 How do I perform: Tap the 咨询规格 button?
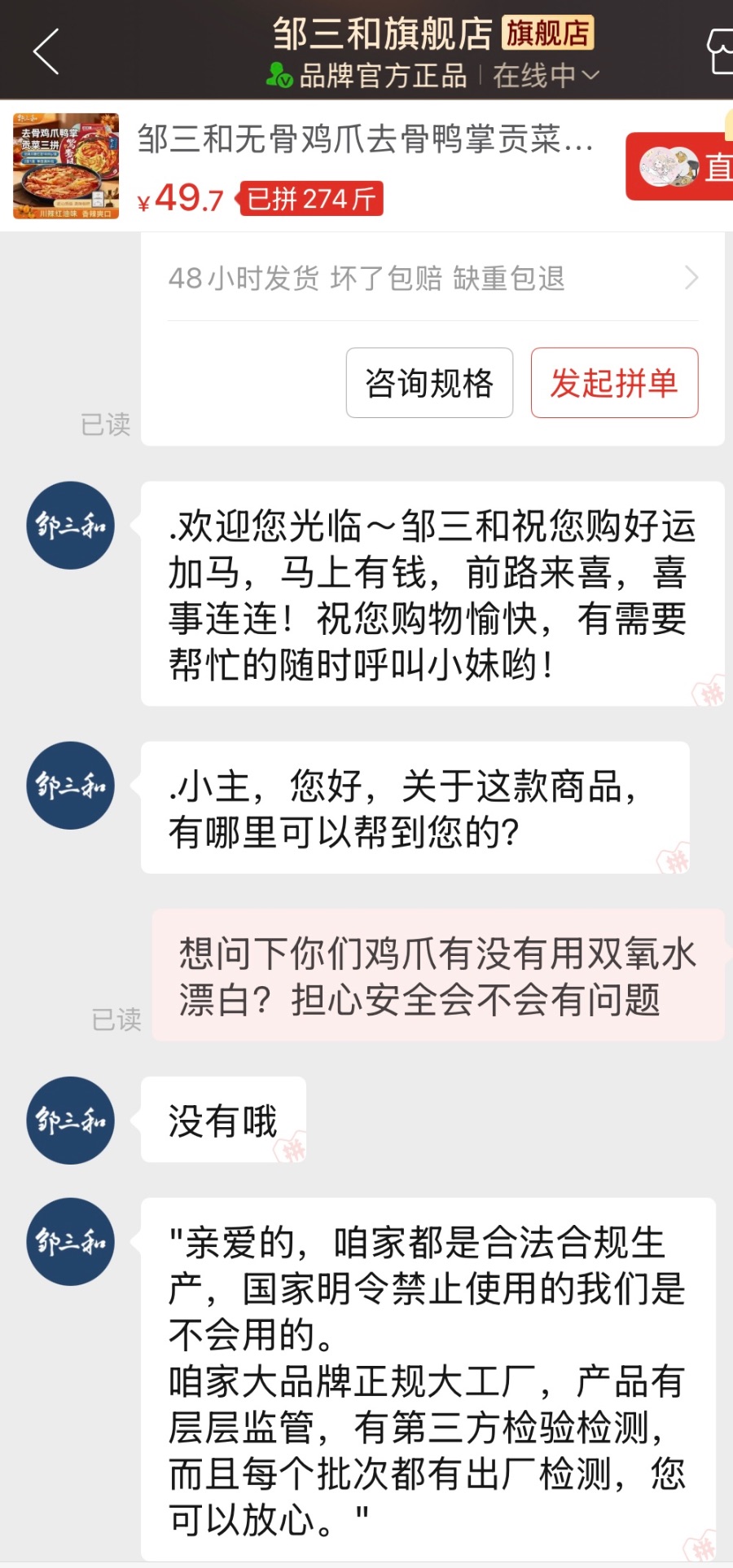429,383
